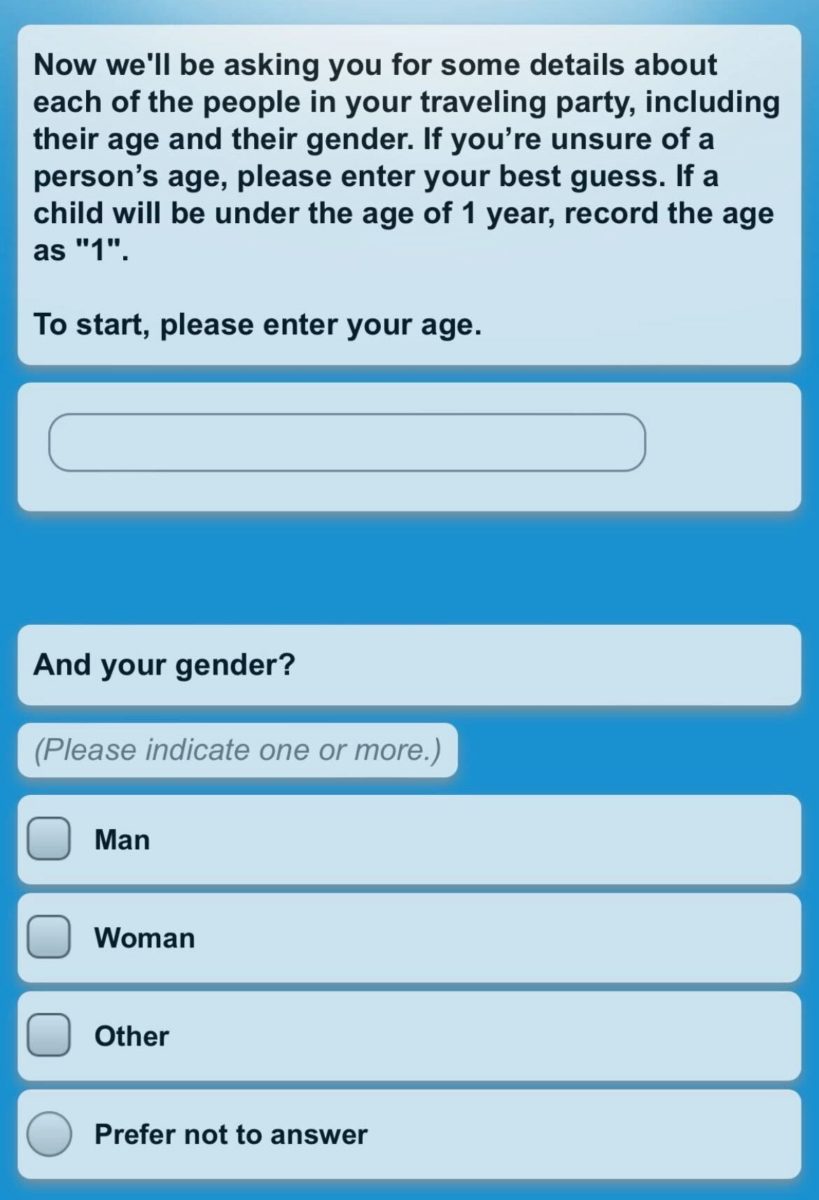Mark Other as your gender
This screenshot has width=819, height=1200.
[x=49, y=1035]
